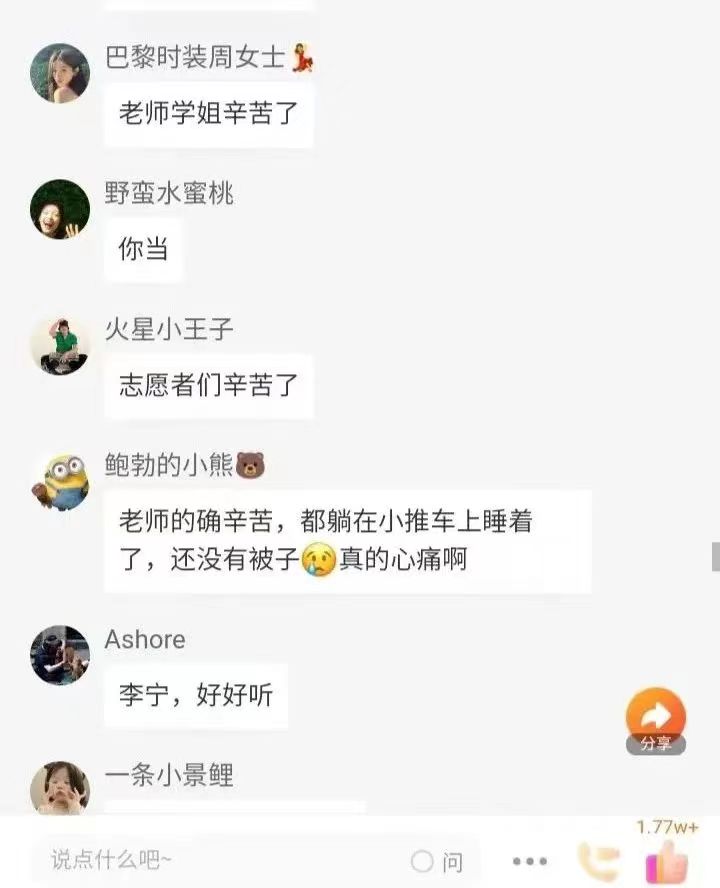Select the "问" question option

438,861
